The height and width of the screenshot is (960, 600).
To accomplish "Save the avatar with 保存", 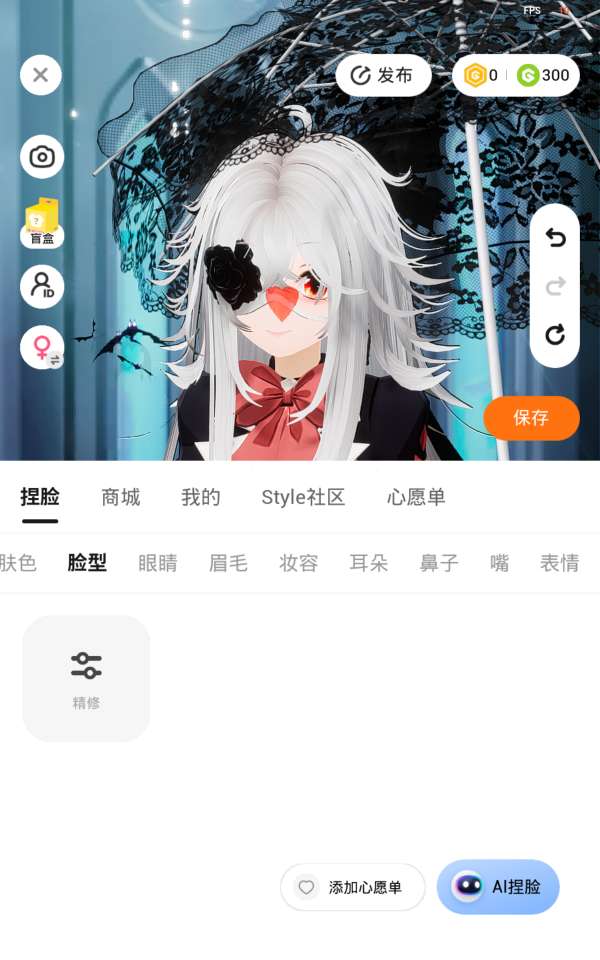I will point(531,418).
